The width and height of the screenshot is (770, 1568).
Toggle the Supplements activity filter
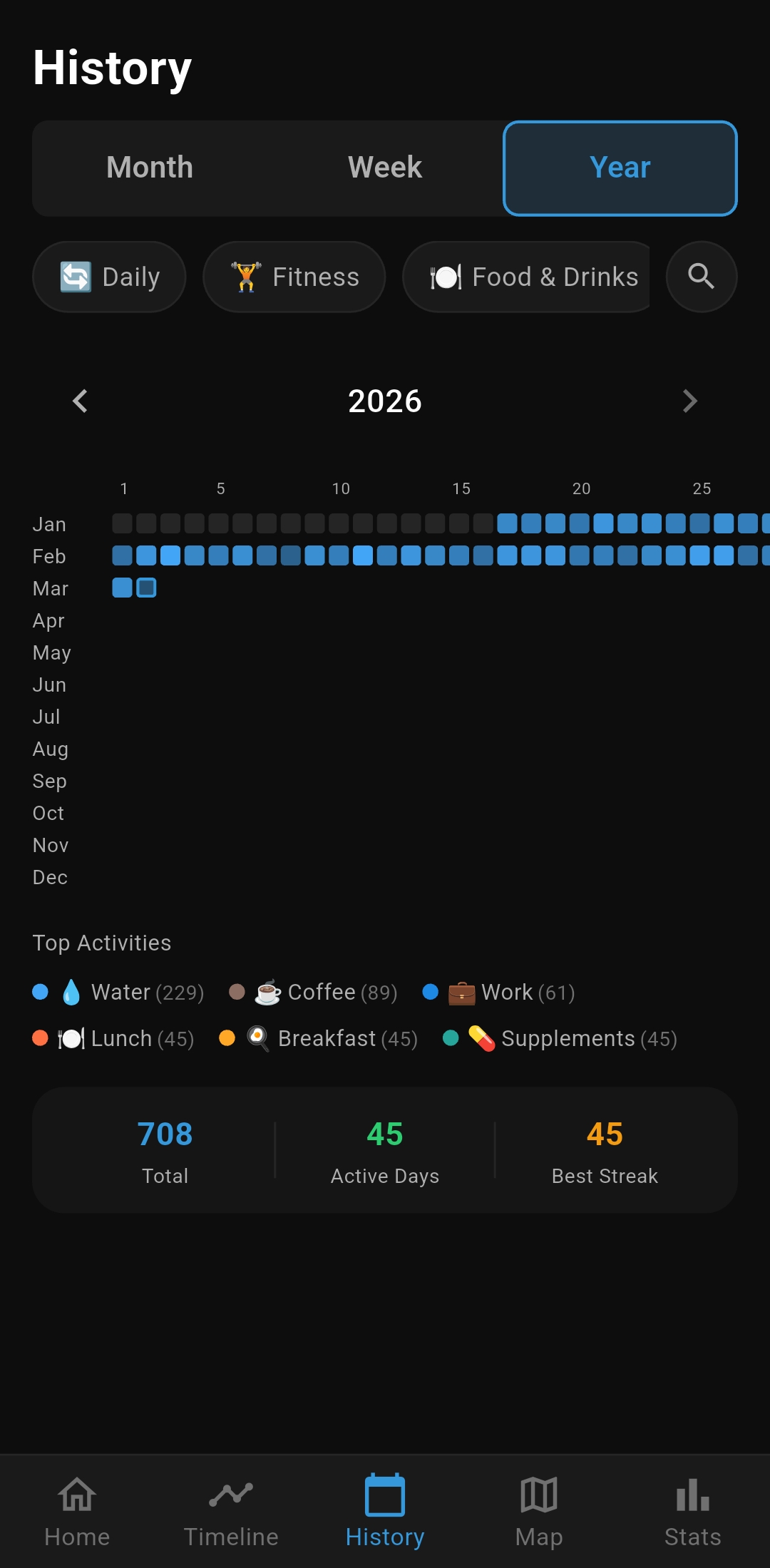pyautogui.click(x=560, y=1038)
